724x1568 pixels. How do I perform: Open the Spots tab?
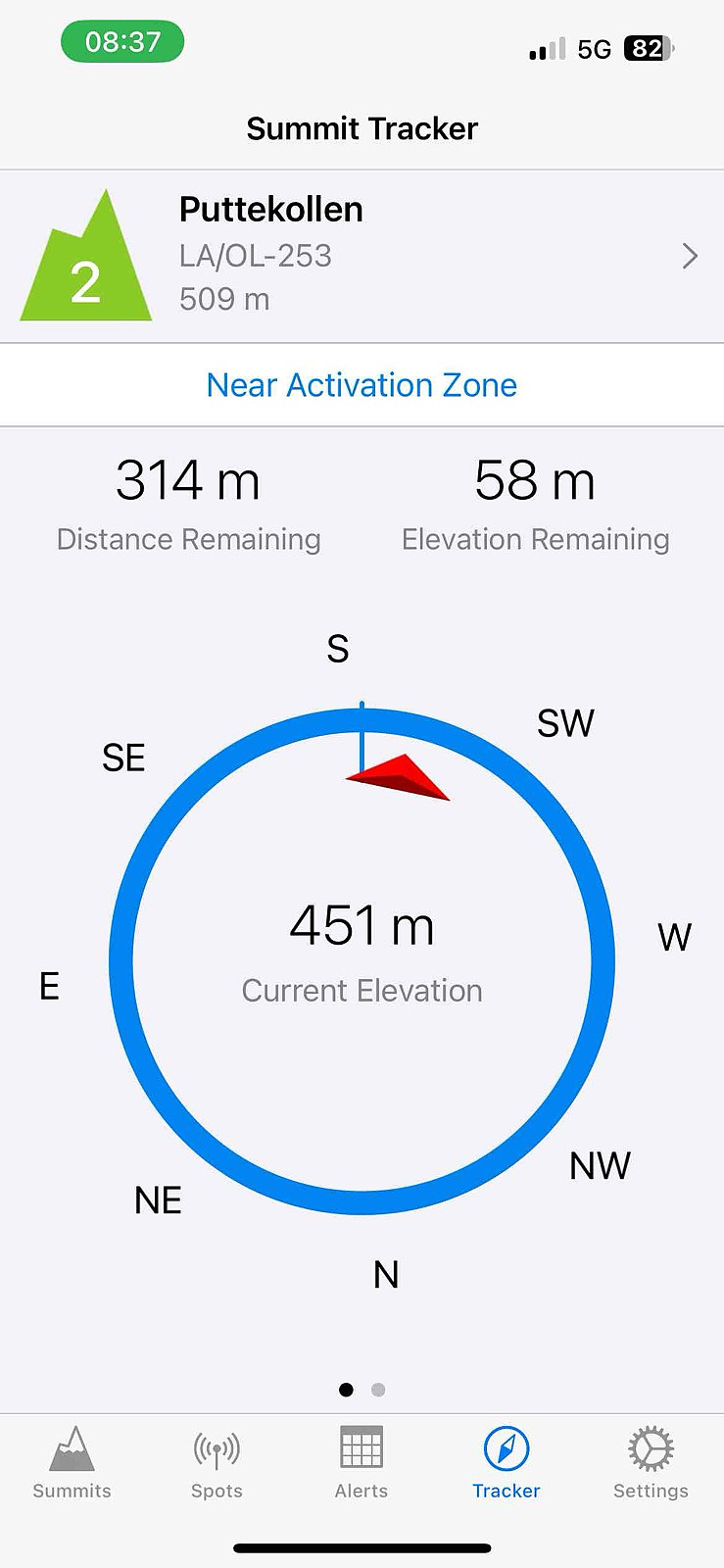pyautogui.click(x=217, y=1463)
